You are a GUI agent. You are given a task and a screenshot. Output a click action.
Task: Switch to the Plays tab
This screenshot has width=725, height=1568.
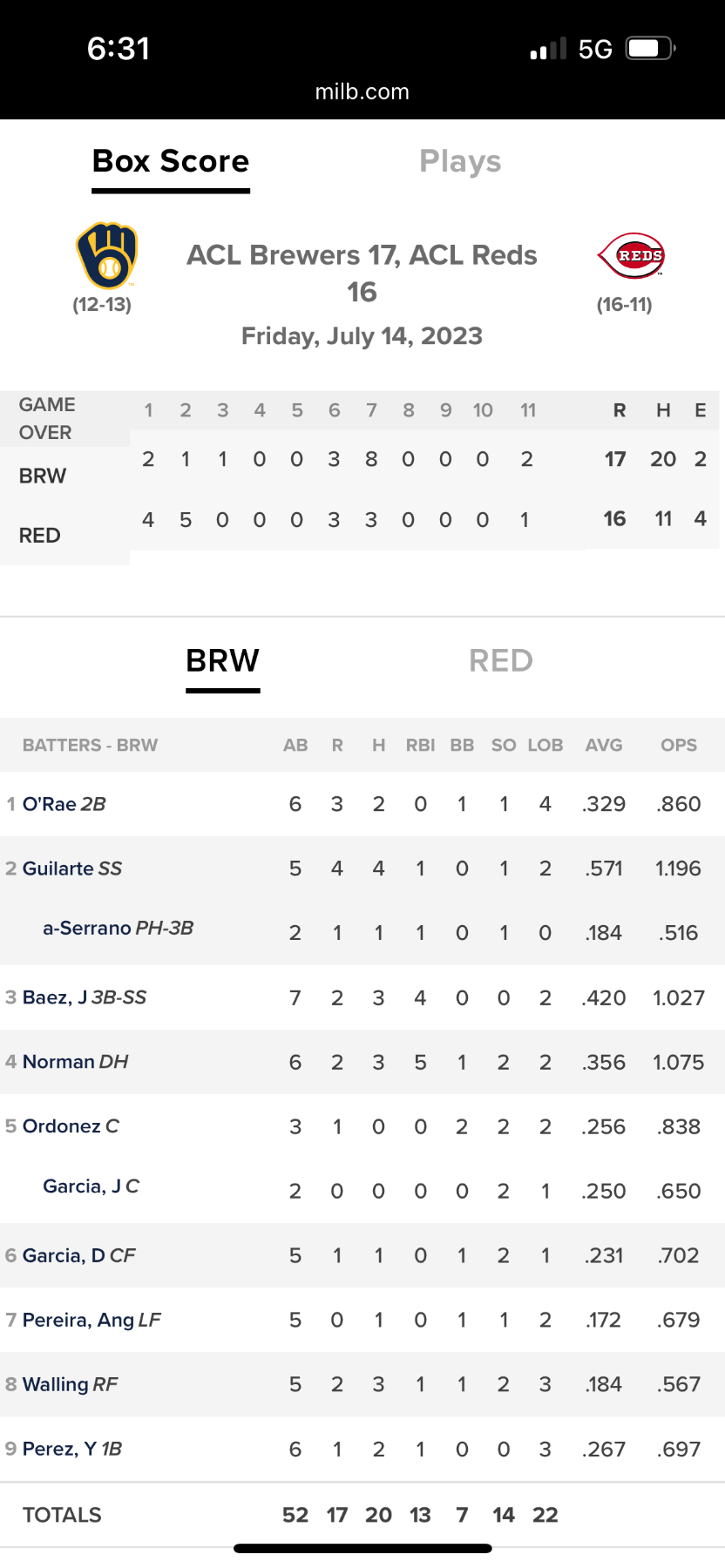tap(460, 161)
